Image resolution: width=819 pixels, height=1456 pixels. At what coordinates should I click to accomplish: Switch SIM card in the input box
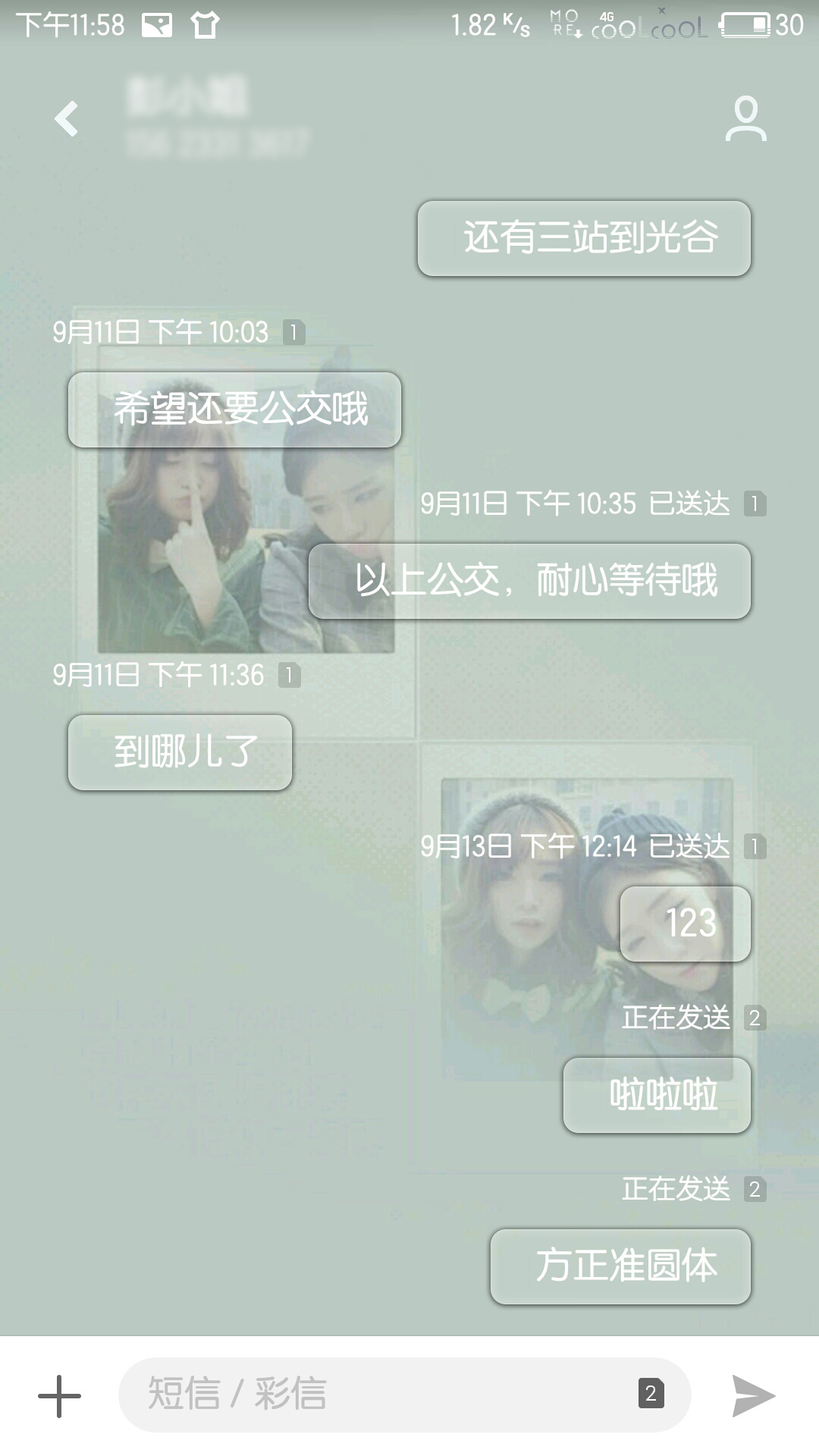pyautogui.click(x=651, y=1394)
